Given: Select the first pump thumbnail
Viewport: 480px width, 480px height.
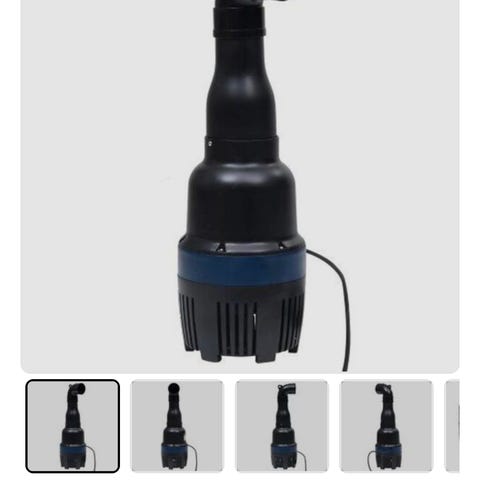Looking at the screenshot, I should 73,426.
